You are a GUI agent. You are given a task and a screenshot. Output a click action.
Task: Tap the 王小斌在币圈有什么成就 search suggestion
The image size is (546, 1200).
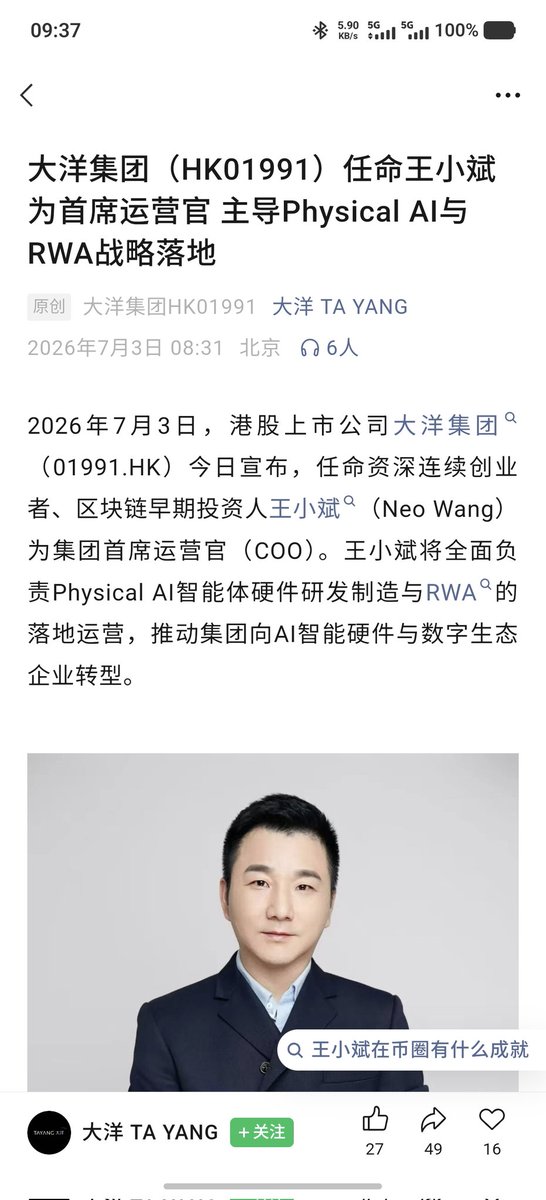pyautogui.click(x=410, y=1050)
